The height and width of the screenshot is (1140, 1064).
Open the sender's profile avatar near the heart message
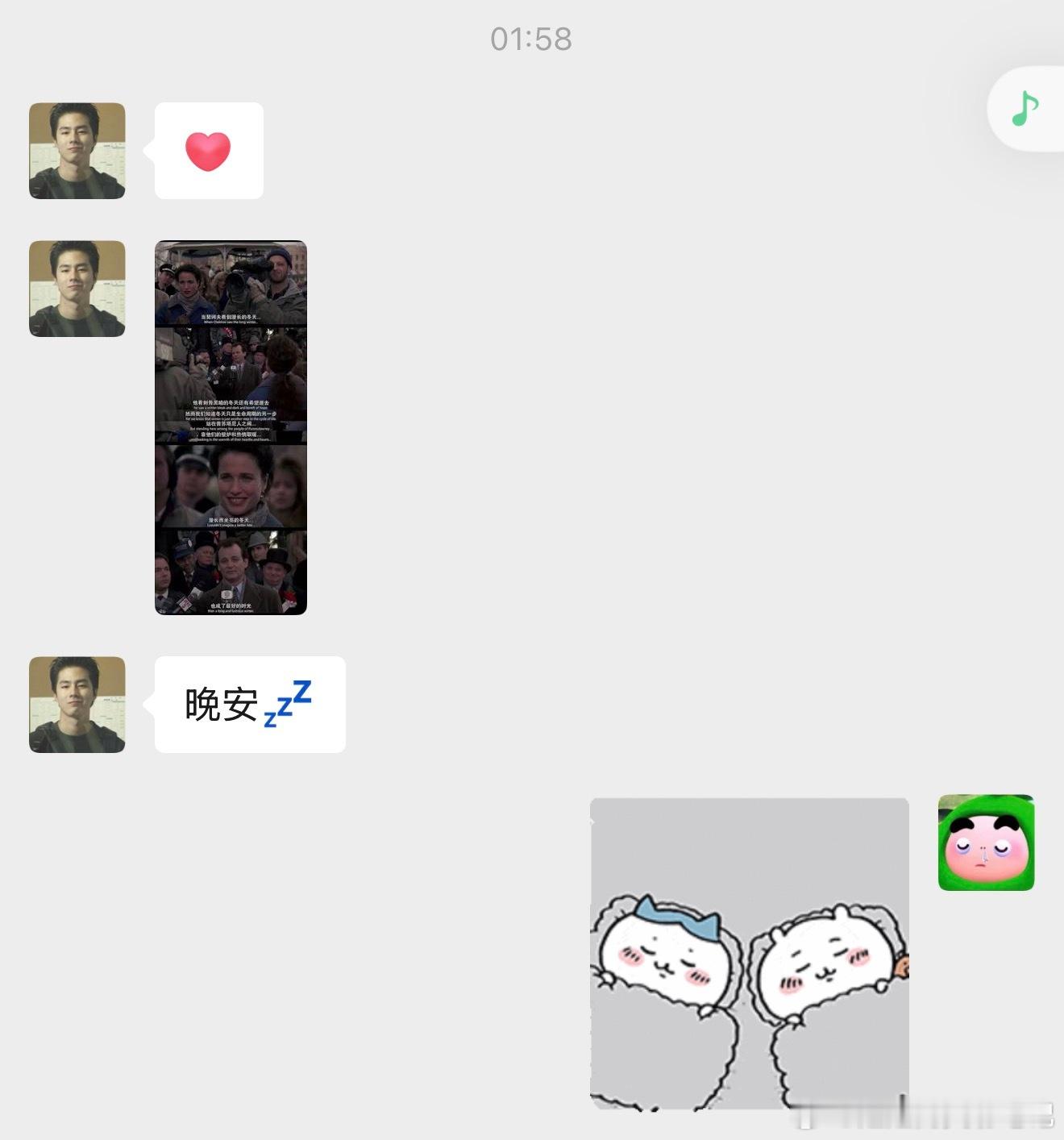tap(77, 150)
